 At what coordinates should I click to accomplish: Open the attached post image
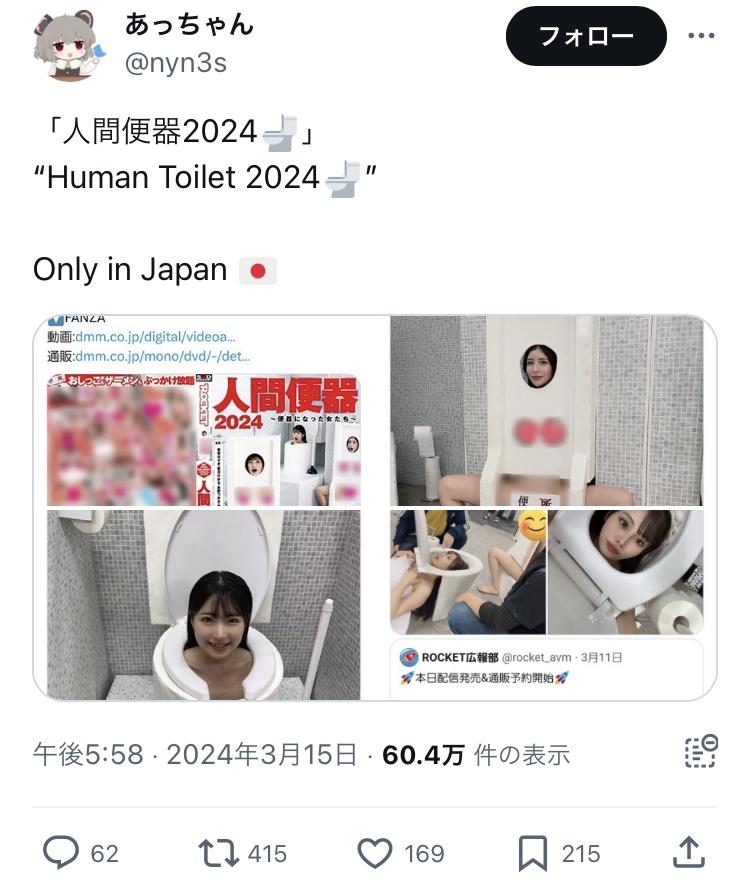pyautogui.click(x=375, y=508)
